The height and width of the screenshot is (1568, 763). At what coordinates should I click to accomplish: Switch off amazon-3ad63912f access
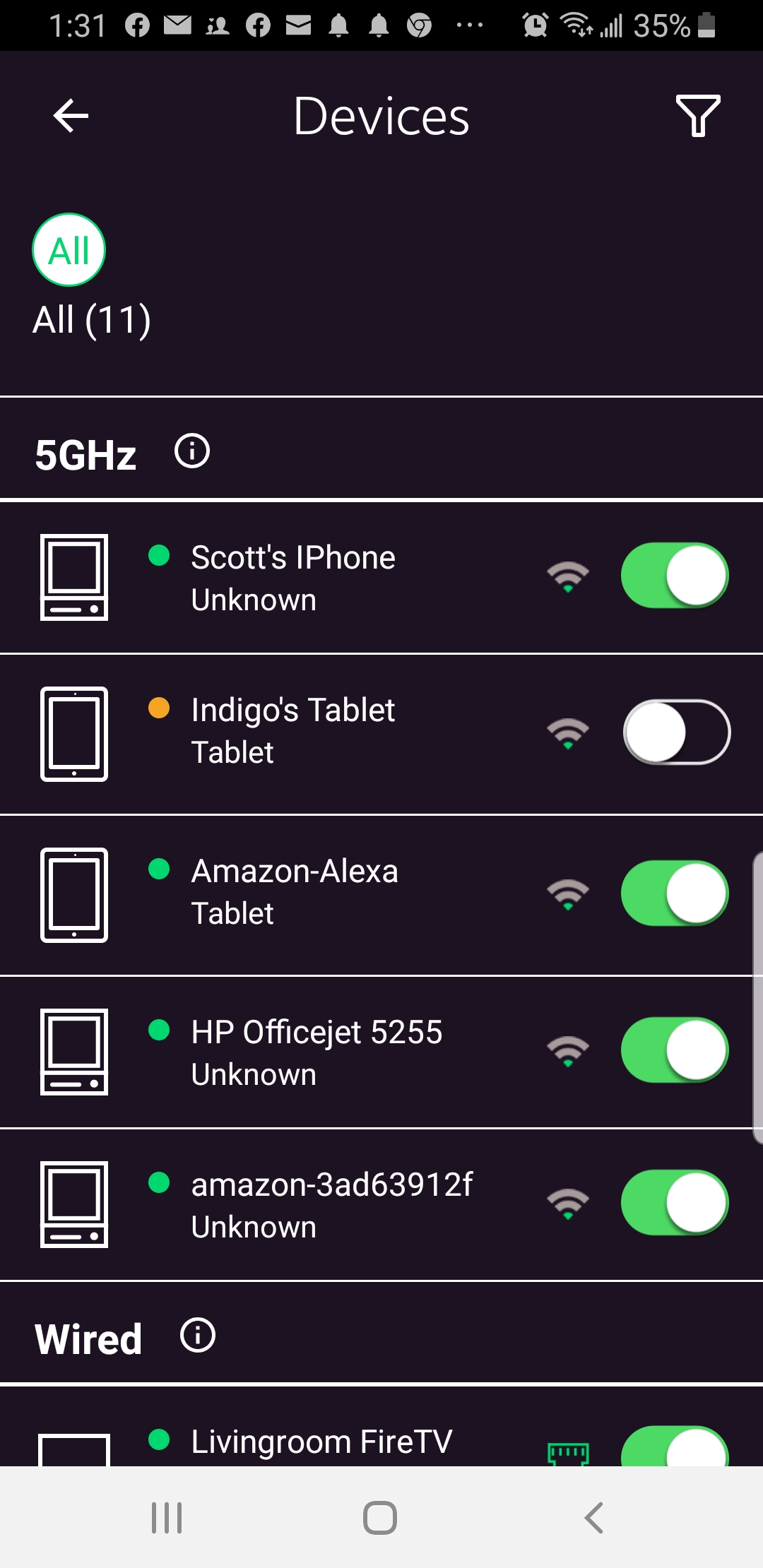(675, 1203)
